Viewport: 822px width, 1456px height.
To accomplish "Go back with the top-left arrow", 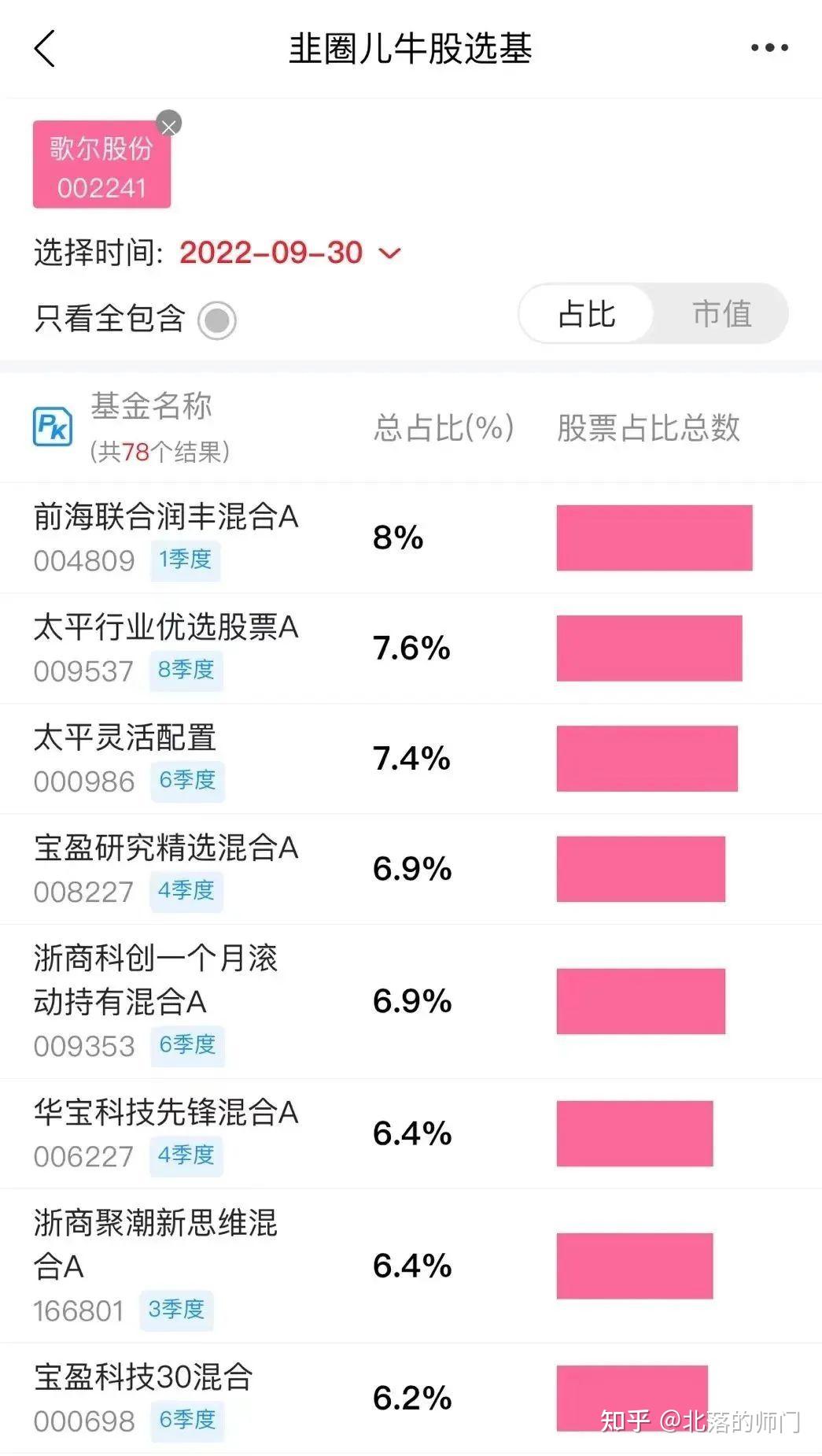I will tap(45, 49).
